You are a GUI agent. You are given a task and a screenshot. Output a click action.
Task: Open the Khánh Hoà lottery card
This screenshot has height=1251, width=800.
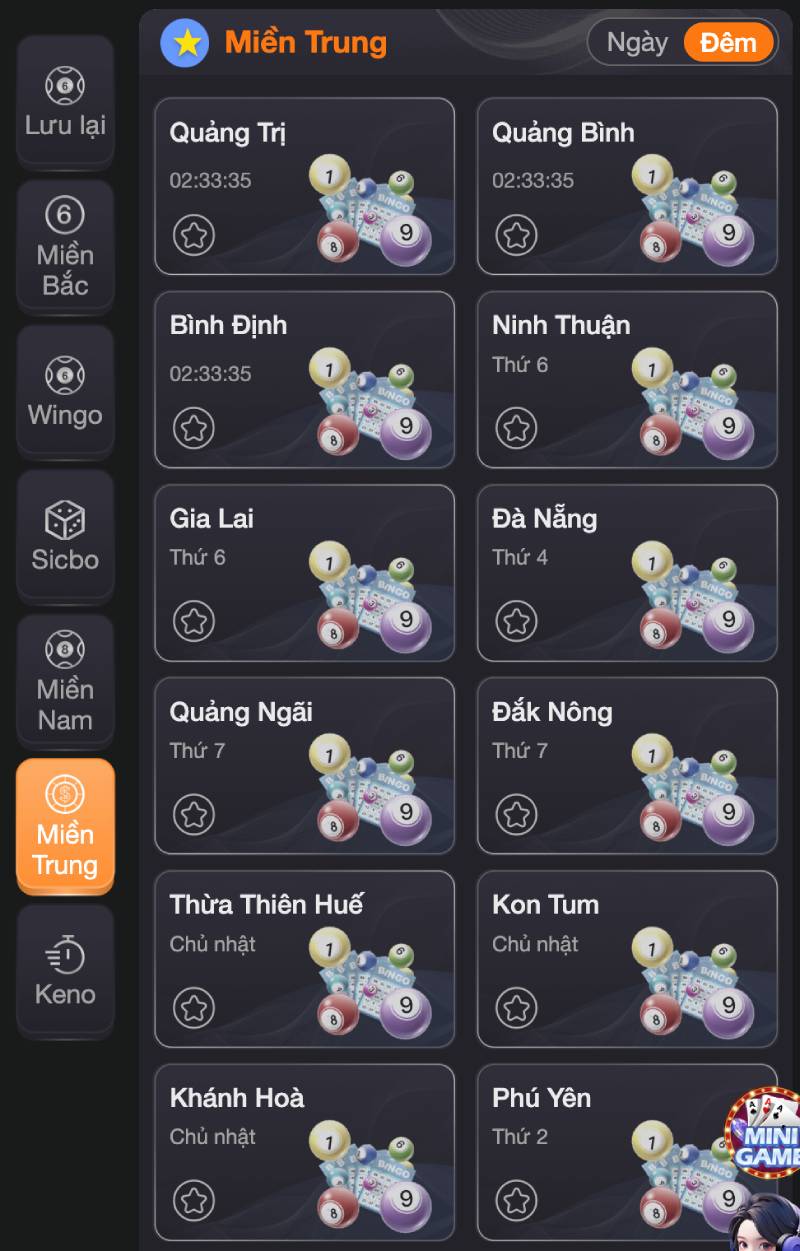tap(304, 1151)
